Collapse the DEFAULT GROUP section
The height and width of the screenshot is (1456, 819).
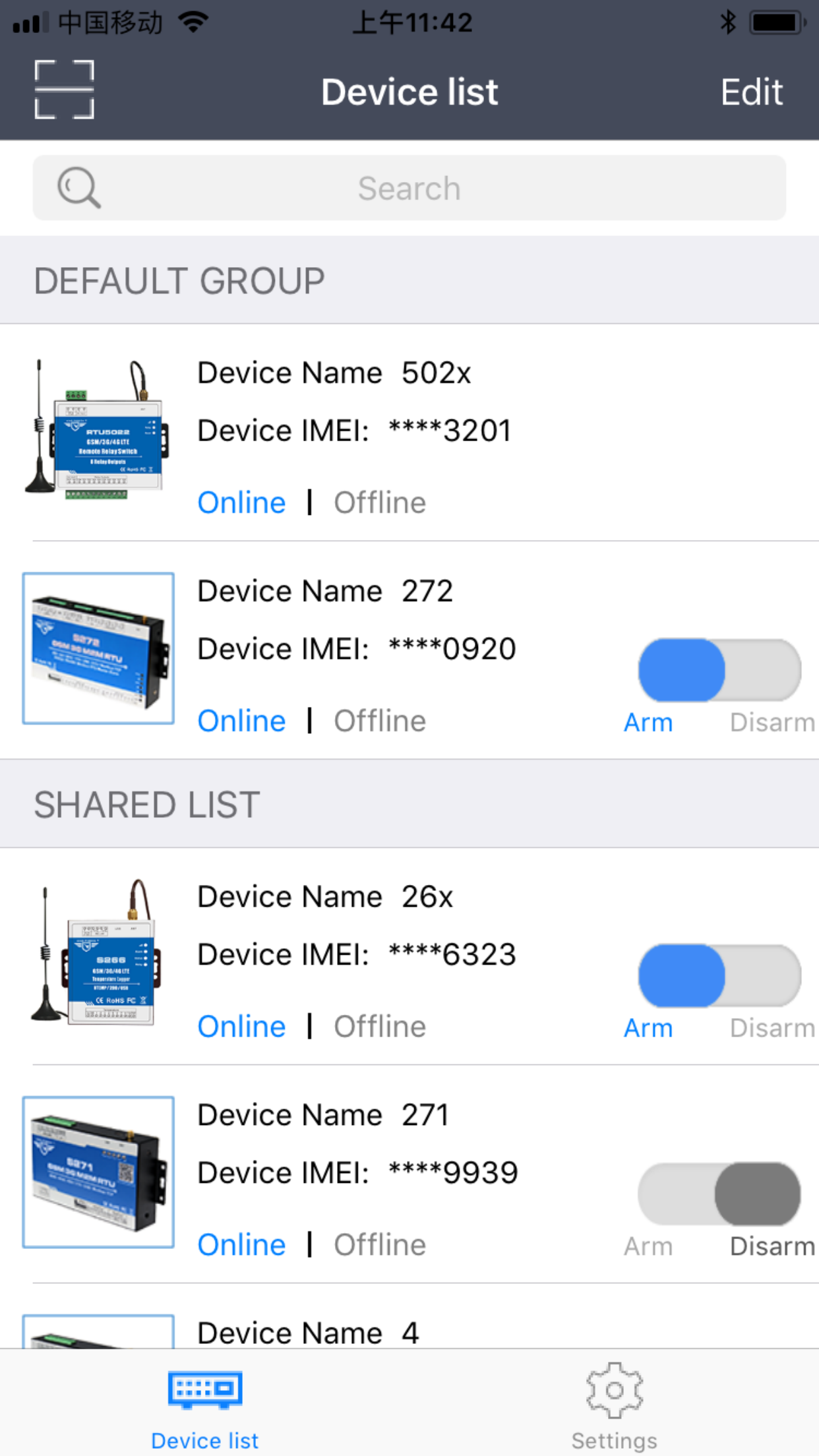(x=179, y=280)
